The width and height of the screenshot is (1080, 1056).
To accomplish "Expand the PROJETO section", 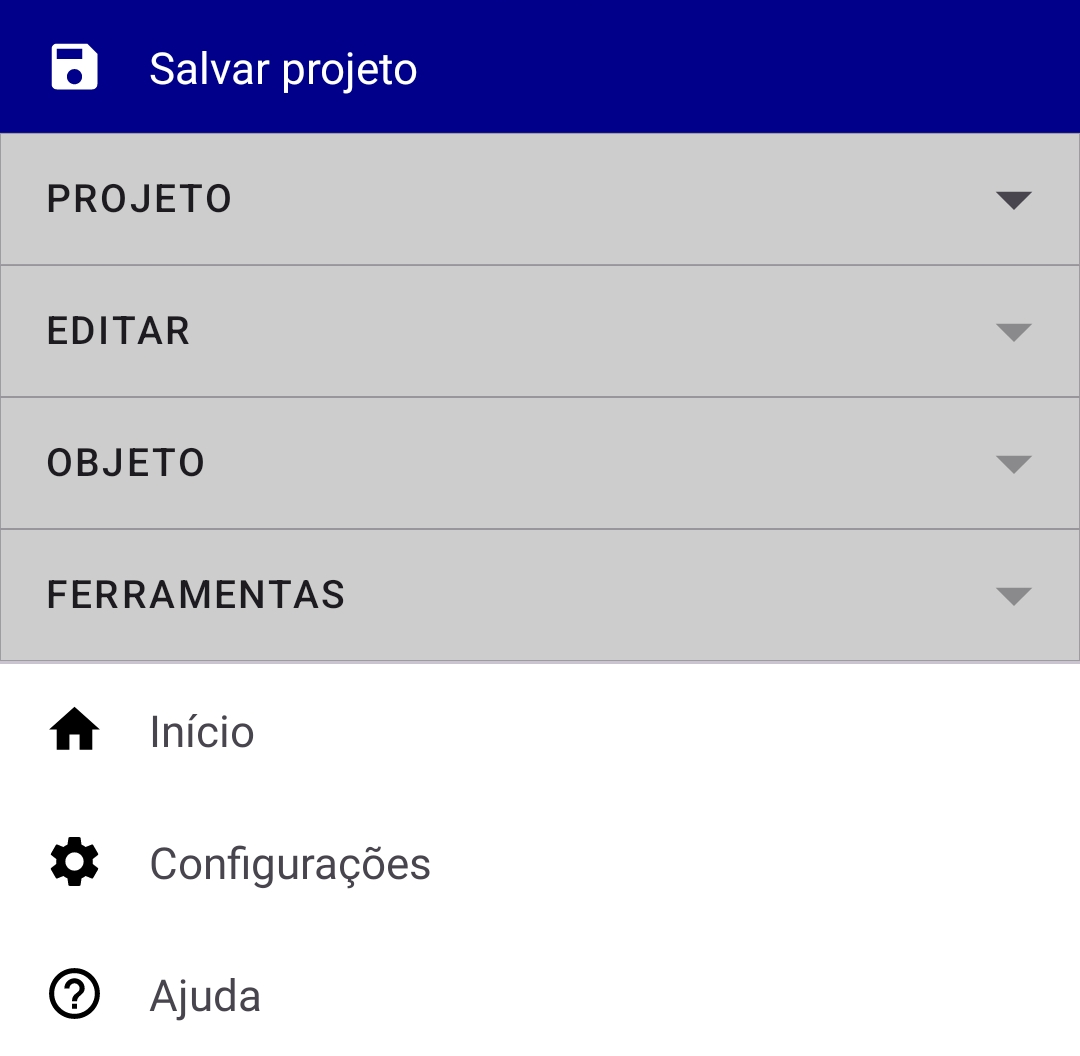I will 540,199.
